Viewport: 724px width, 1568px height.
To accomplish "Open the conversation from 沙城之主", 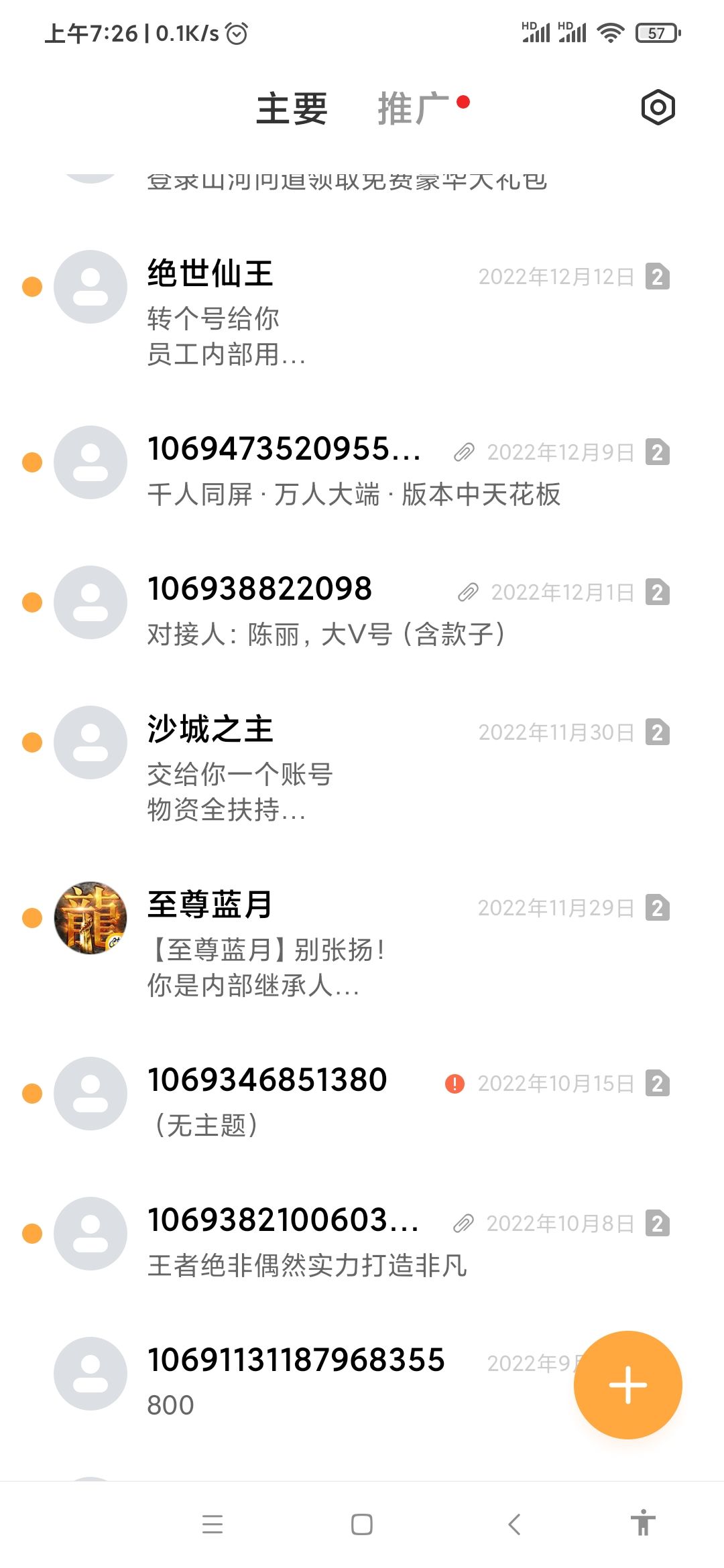I will 362,768.
